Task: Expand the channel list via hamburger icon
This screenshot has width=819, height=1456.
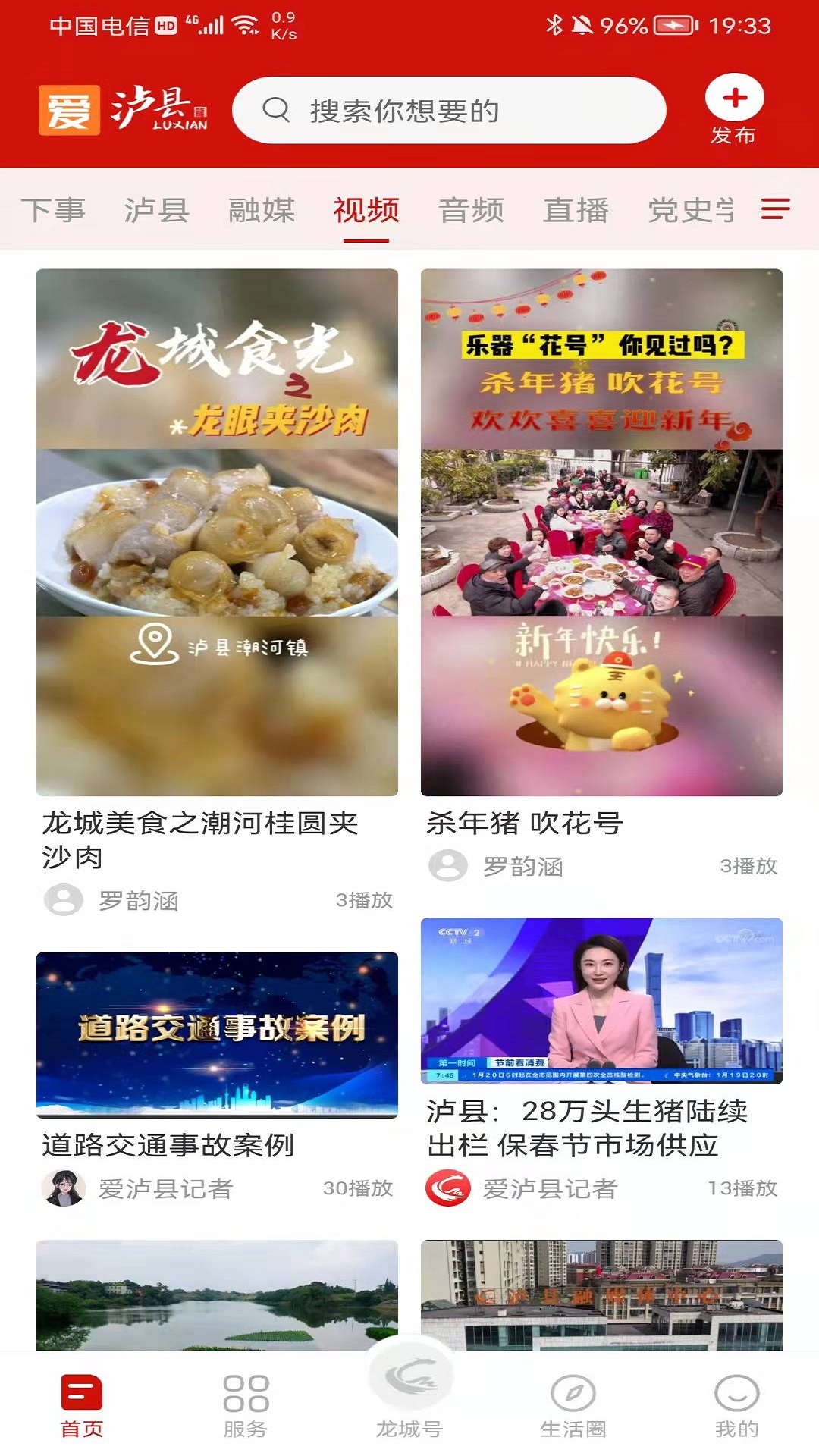Action: 774,210
